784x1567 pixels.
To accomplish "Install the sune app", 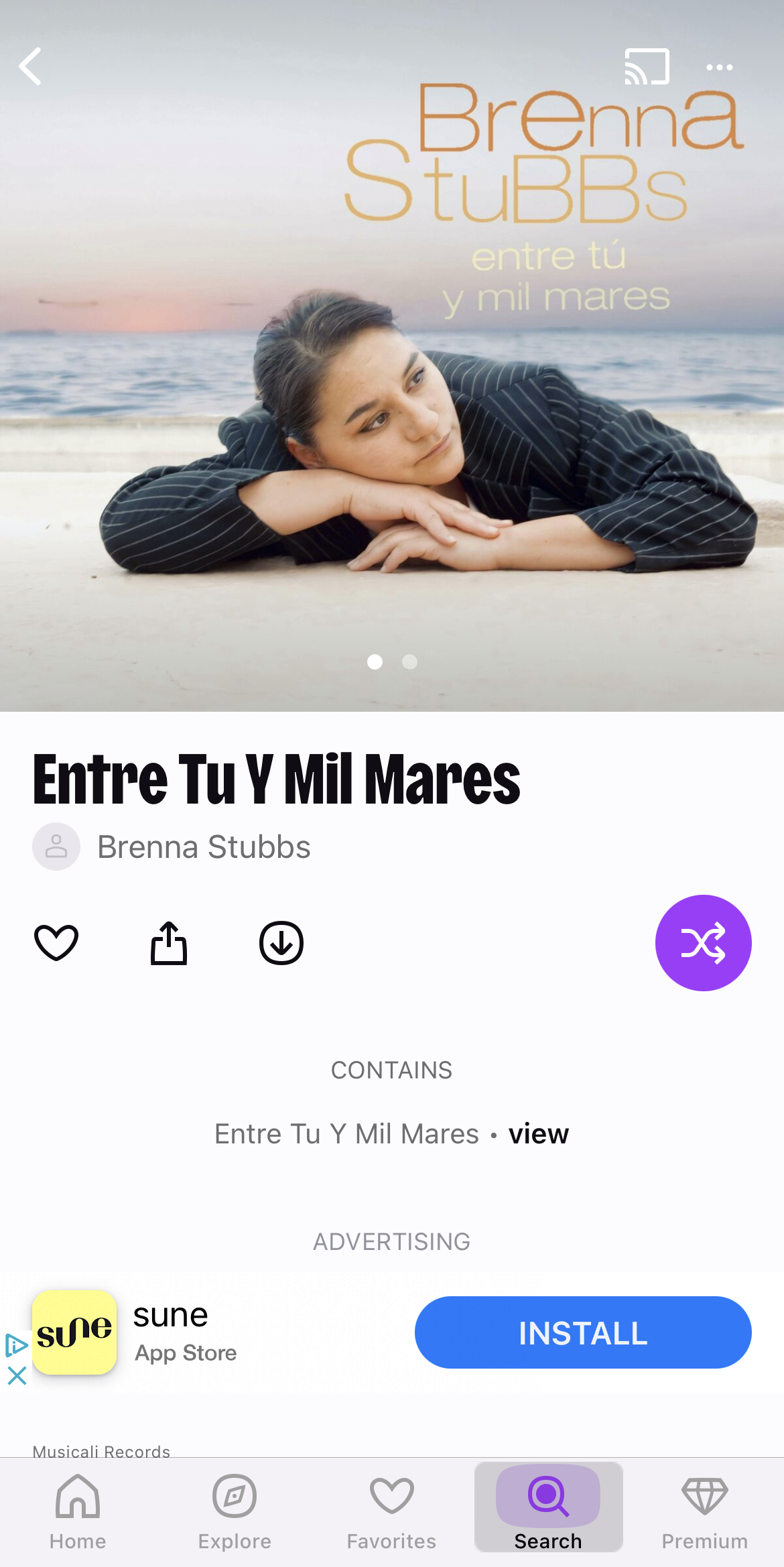I will [x=583, y=1332].
